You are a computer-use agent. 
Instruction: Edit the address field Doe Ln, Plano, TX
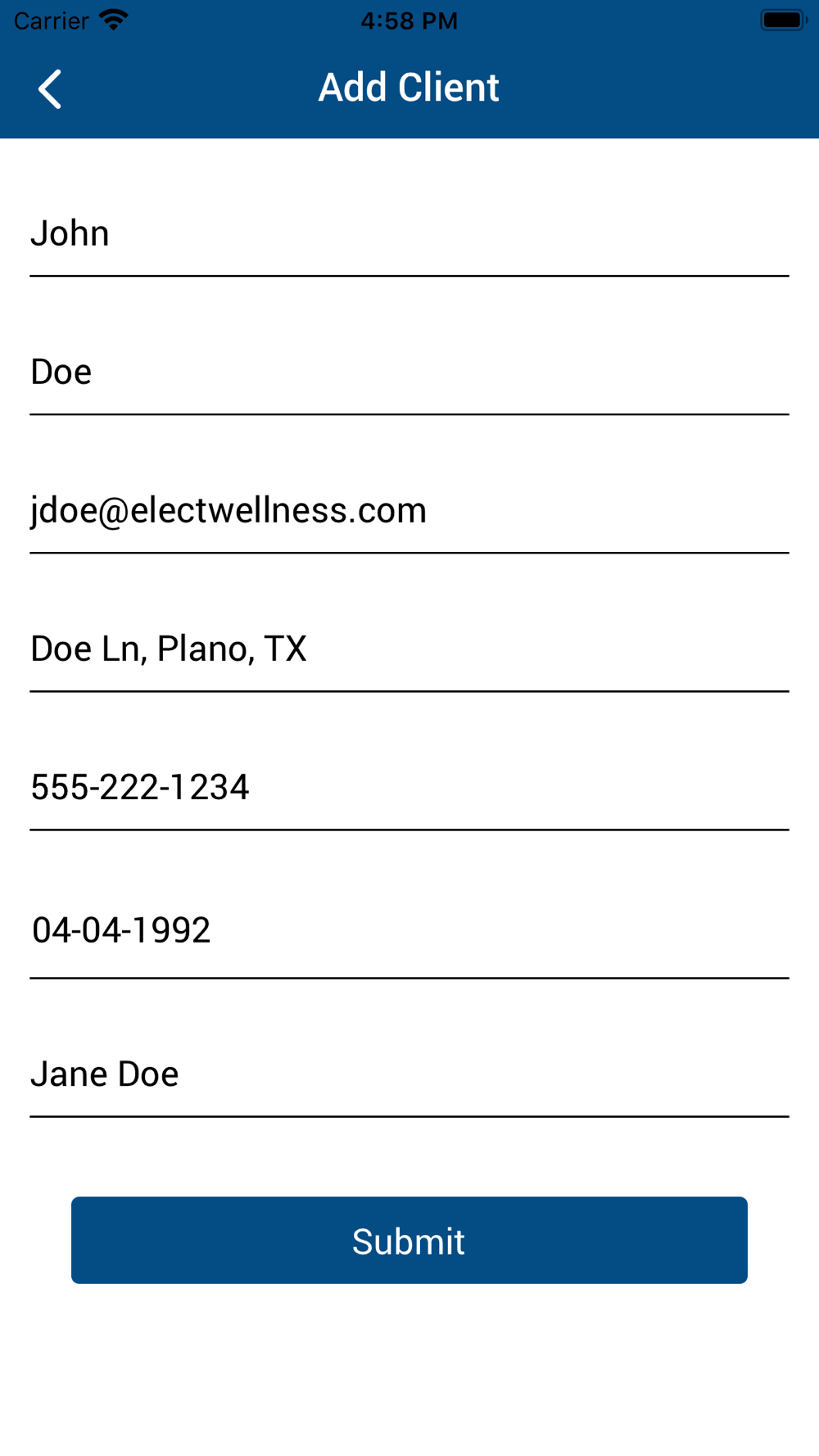click(x=408, y=649)
